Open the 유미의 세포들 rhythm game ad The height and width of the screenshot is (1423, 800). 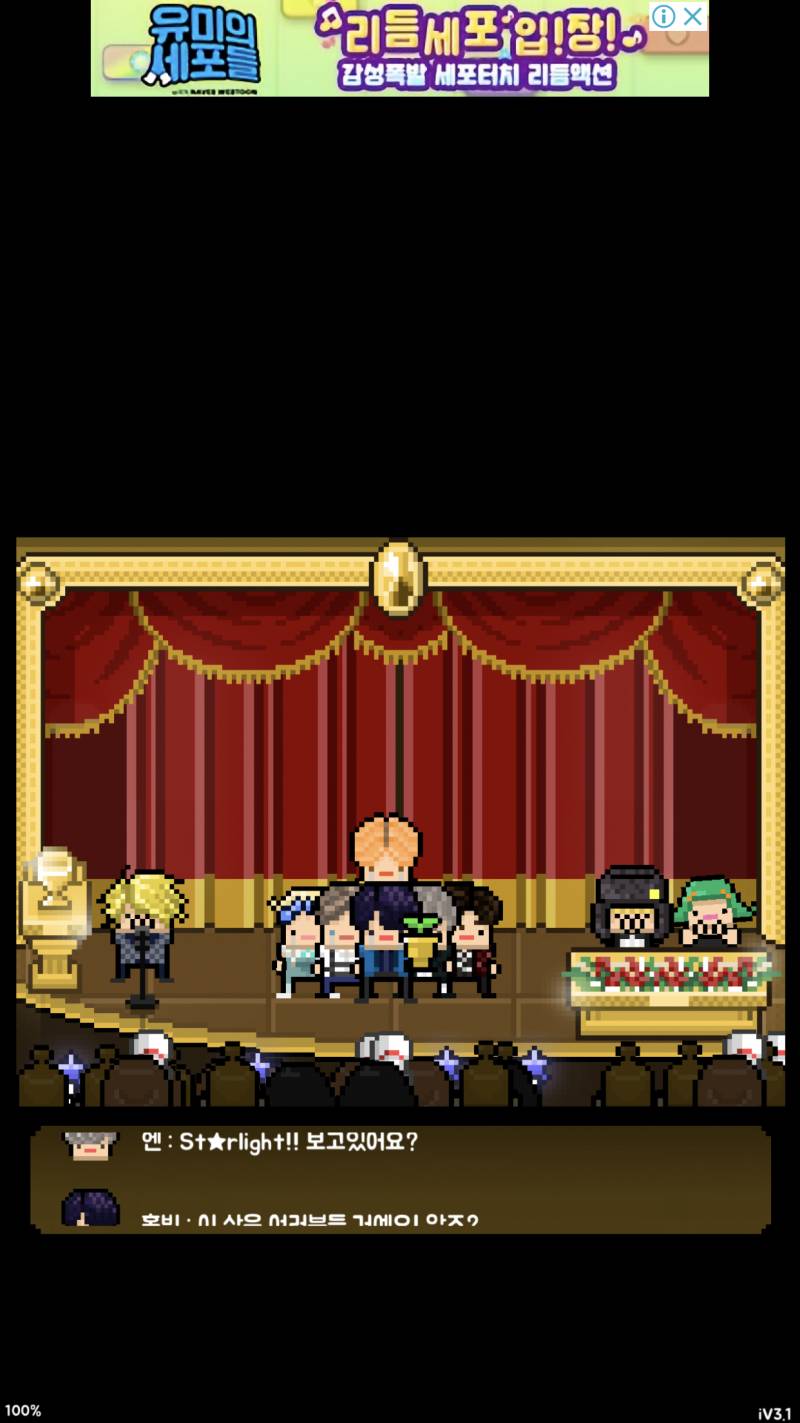point(400,50)
